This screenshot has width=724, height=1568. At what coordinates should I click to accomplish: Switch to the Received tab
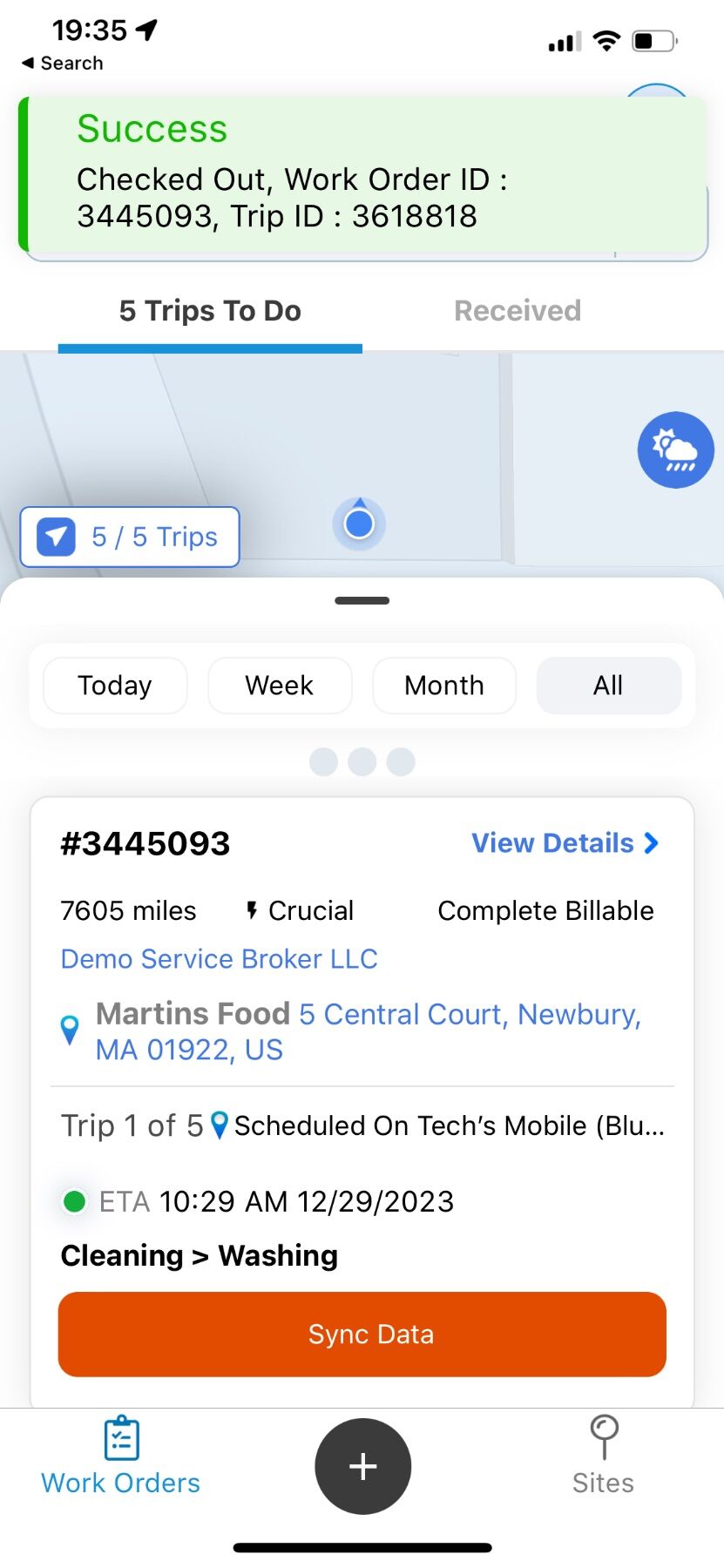point(518,311)
